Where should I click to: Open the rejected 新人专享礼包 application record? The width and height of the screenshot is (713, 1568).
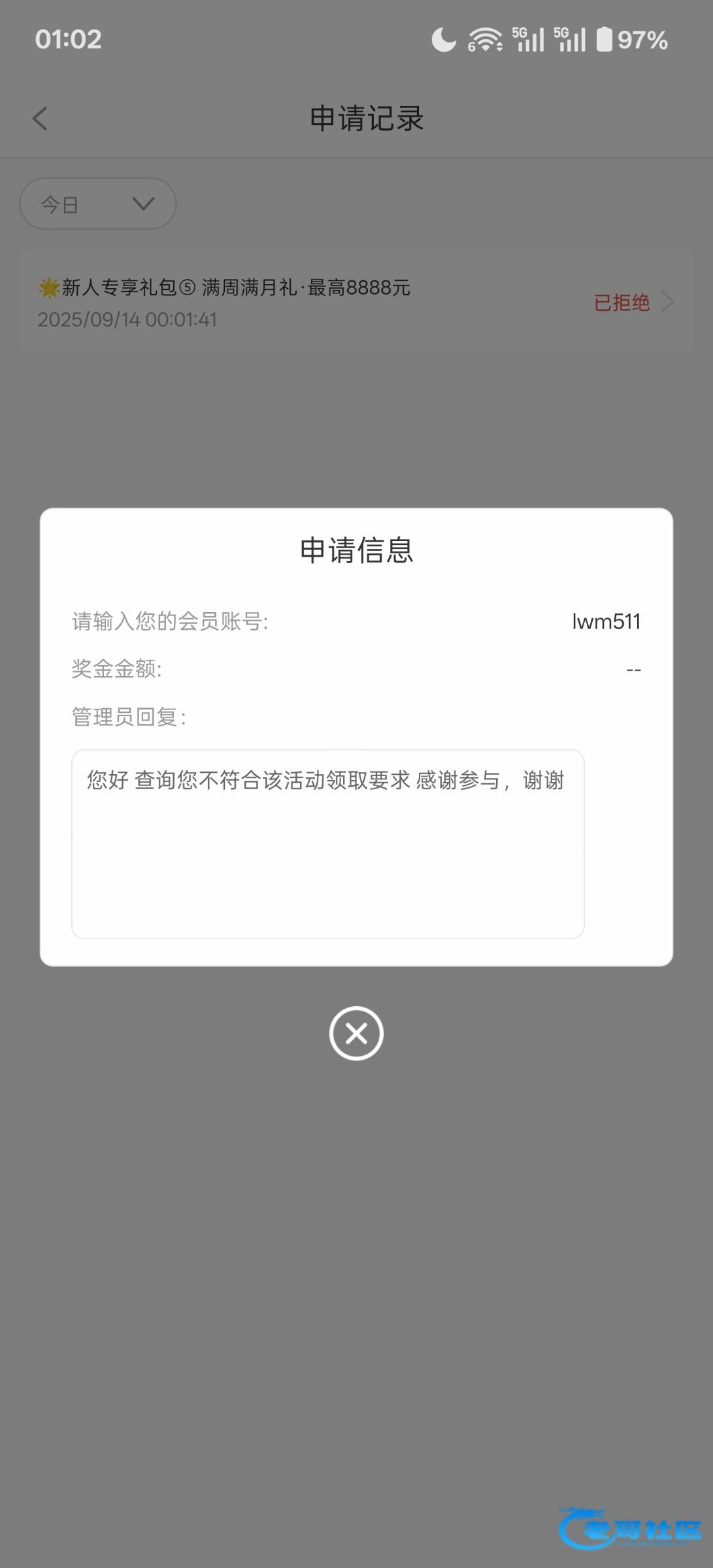pyautogui.click(x=356, y=302)
